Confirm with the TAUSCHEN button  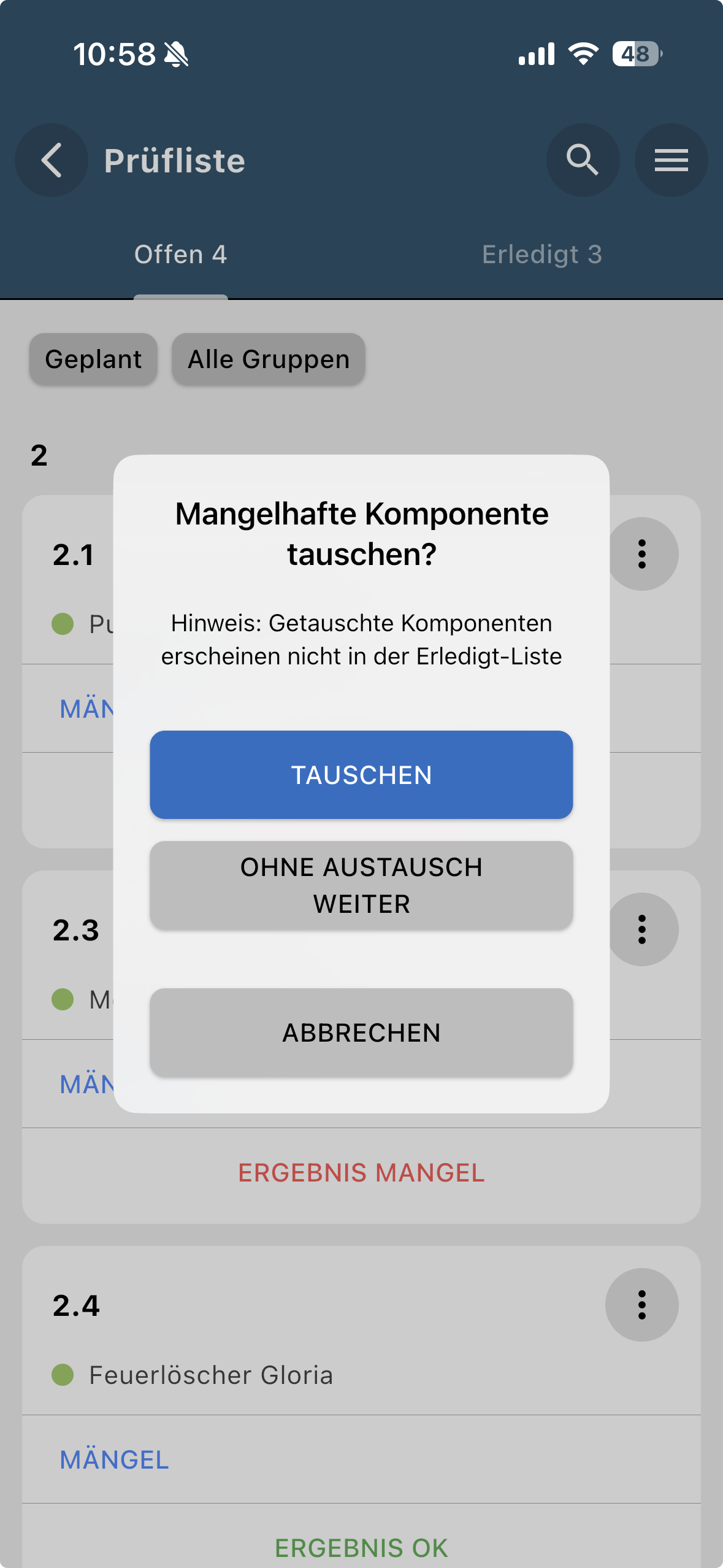pos(361,775)
